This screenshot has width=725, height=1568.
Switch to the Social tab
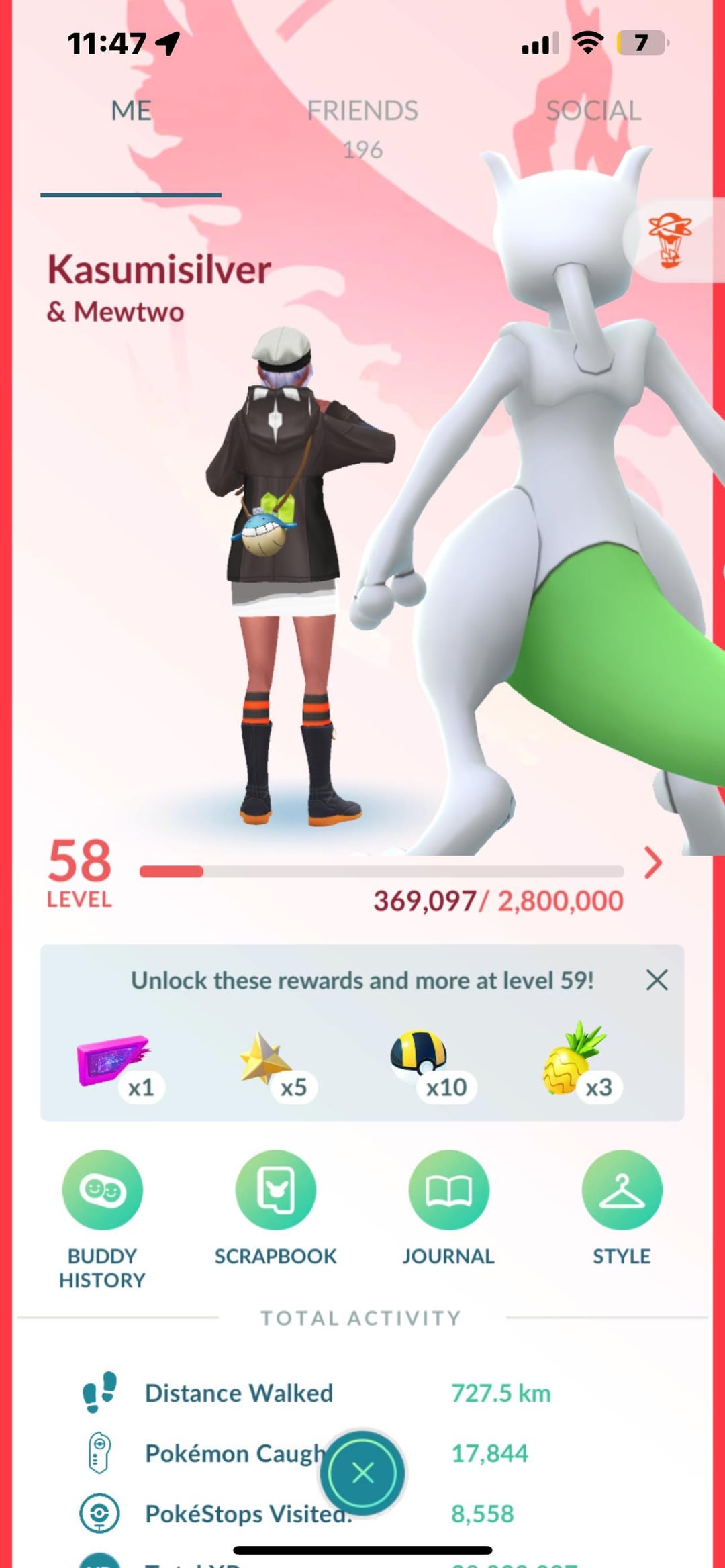tap(593, 111)
